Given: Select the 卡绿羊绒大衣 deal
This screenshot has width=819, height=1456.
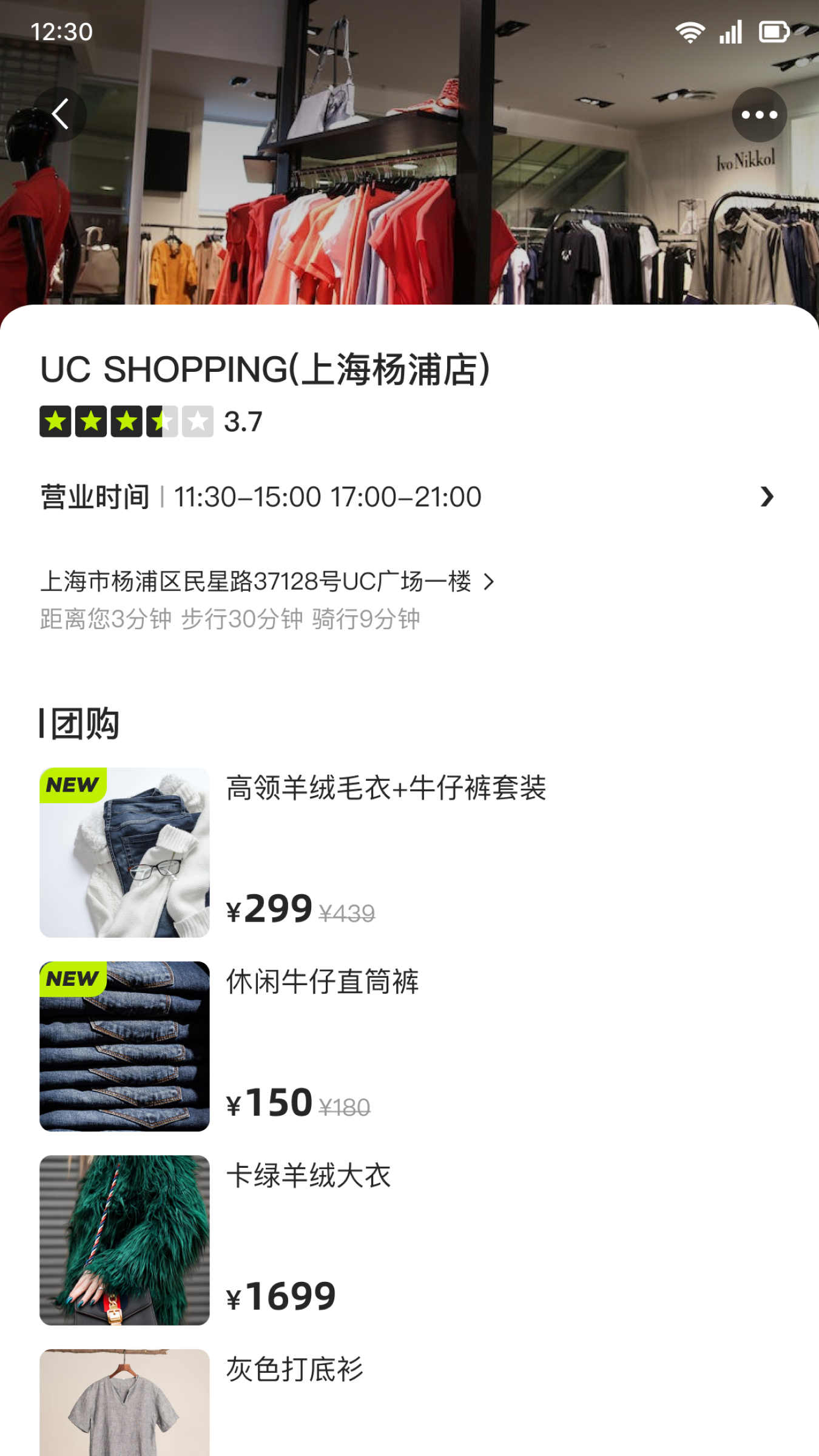Looking at the screenshot, I should pyautogui.click(x=308, y=1176).
